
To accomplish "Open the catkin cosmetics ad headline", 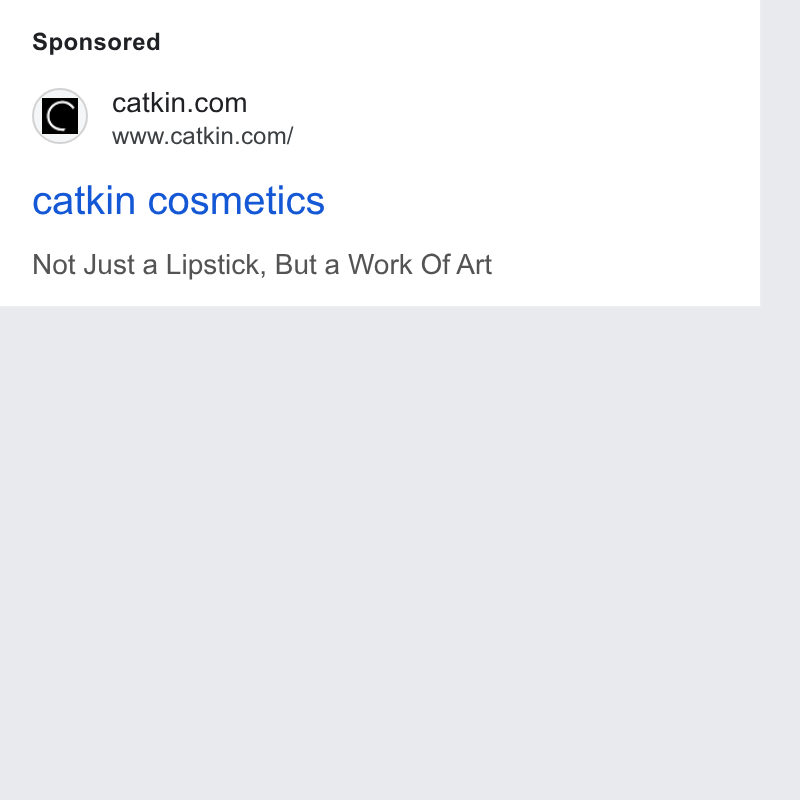I will click(179, 201).
